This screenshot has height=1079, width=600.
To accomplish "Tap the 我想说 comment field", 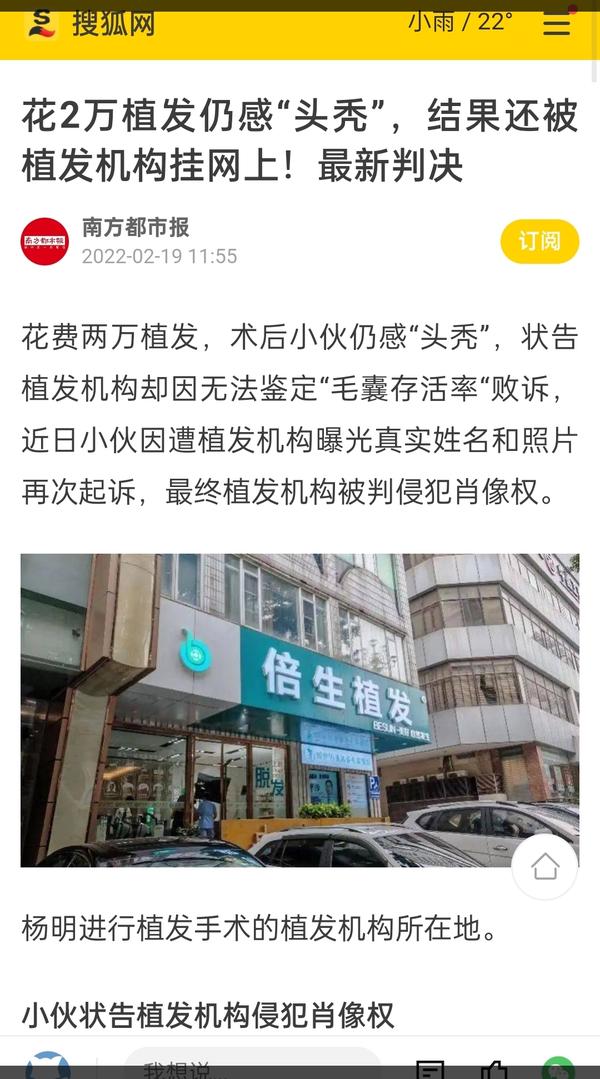I will (x=252, y=1067).
